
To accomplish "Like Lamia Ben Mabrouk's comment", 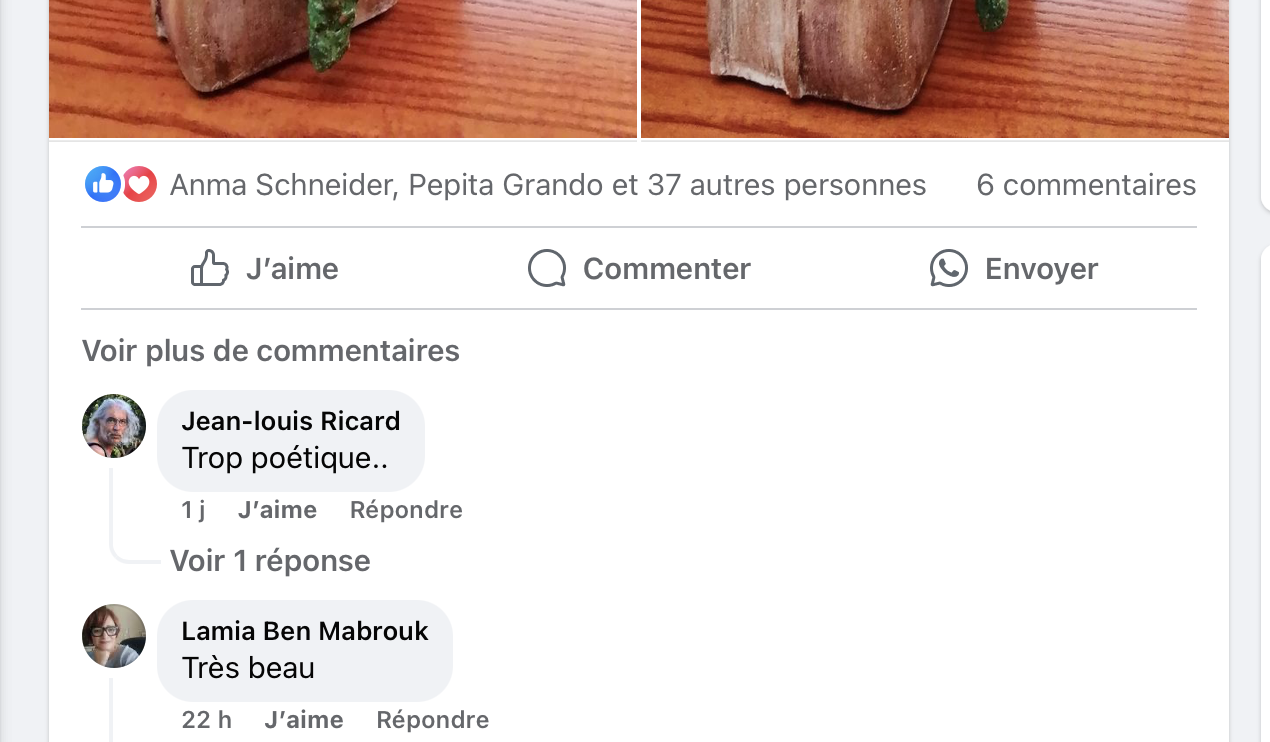I will pyautogui.click(x=304, y=720).
